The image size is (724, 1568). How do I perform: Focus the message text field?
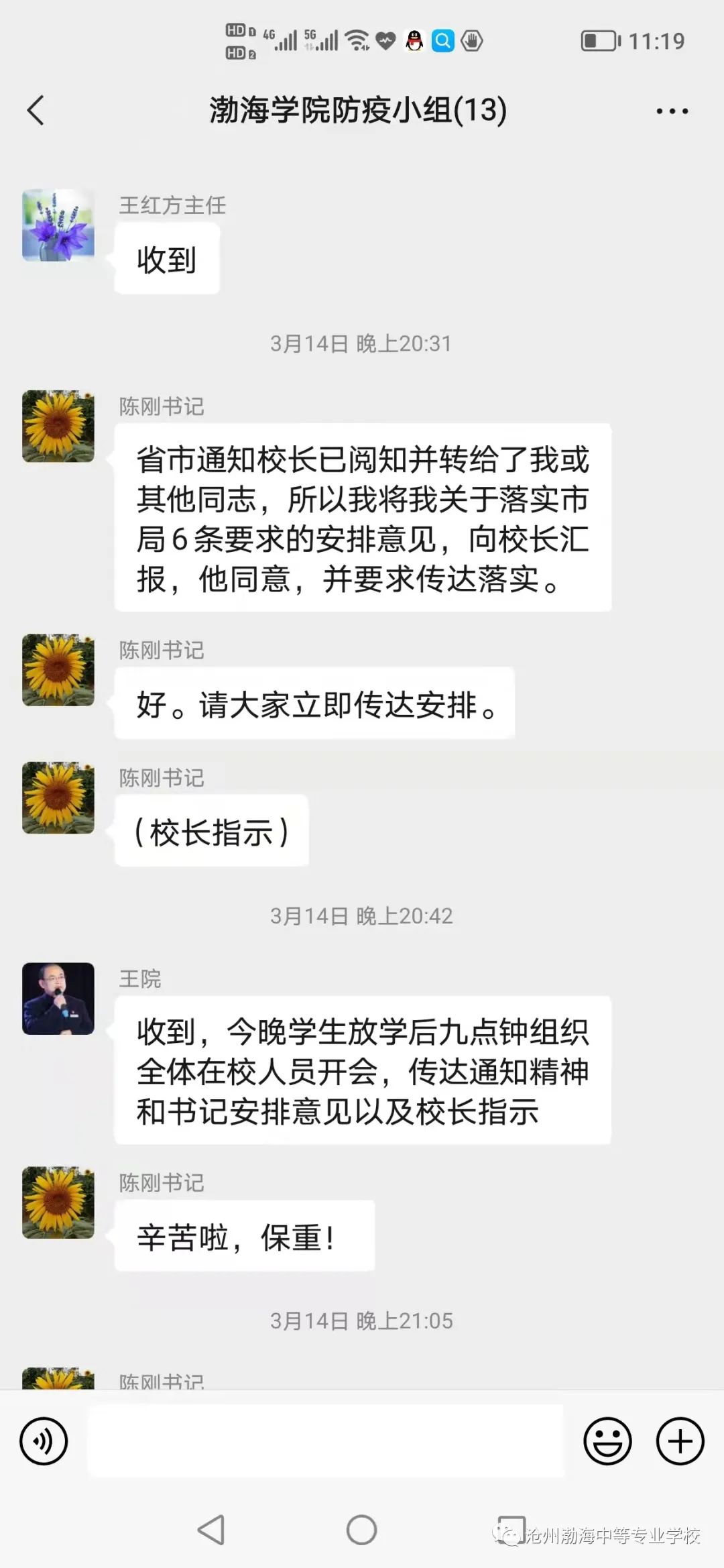[326, 1441]
